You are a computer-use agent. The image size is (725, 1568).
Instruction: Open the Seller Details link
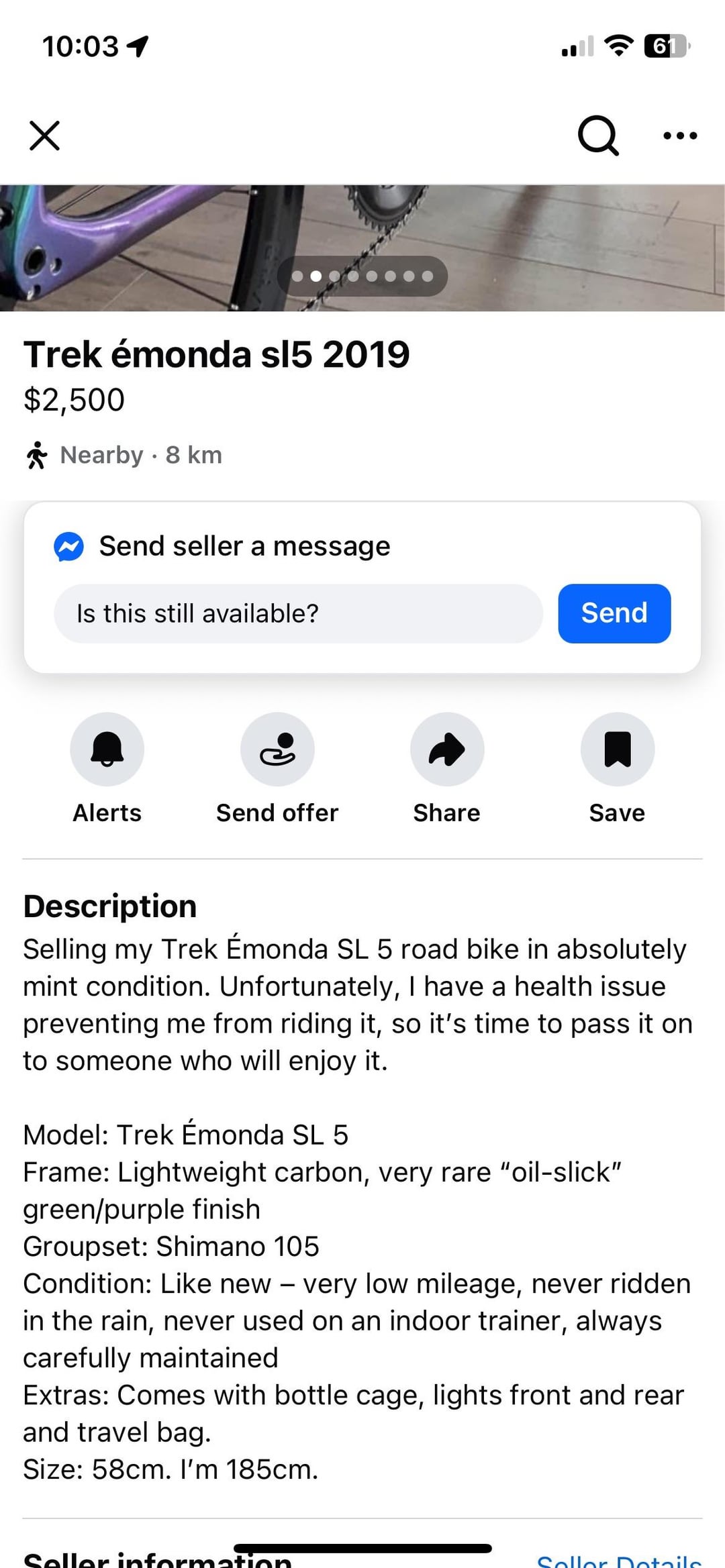pyautogui.click(x=619, y=1561)
